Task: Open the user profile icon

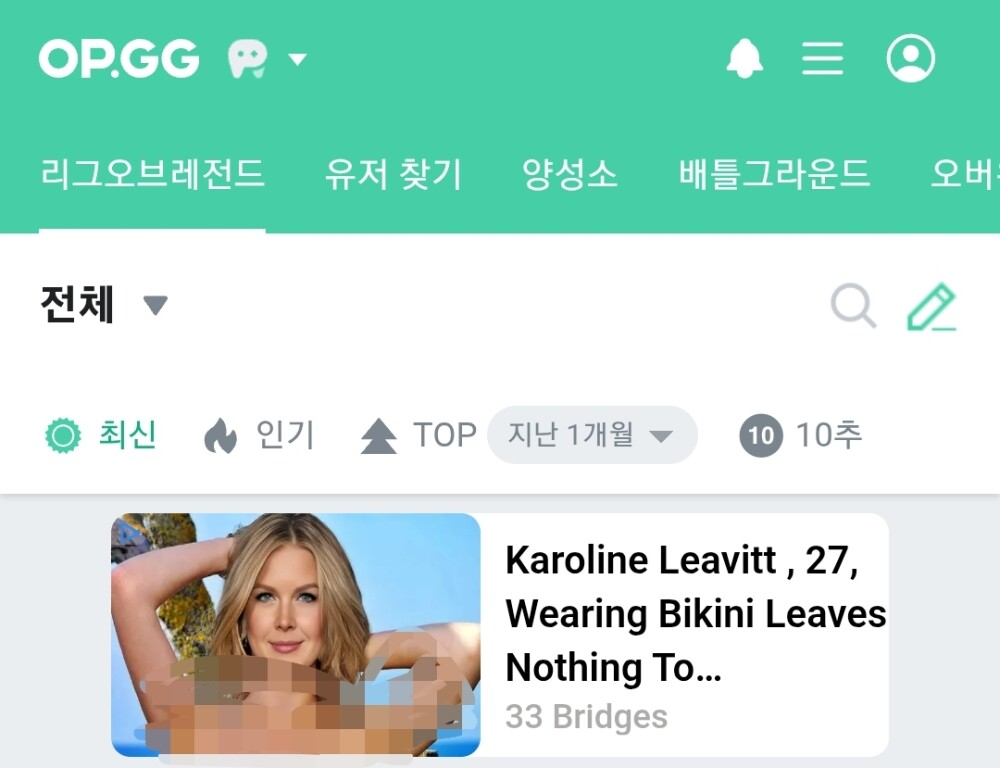Action: click(x=910, y=59)
